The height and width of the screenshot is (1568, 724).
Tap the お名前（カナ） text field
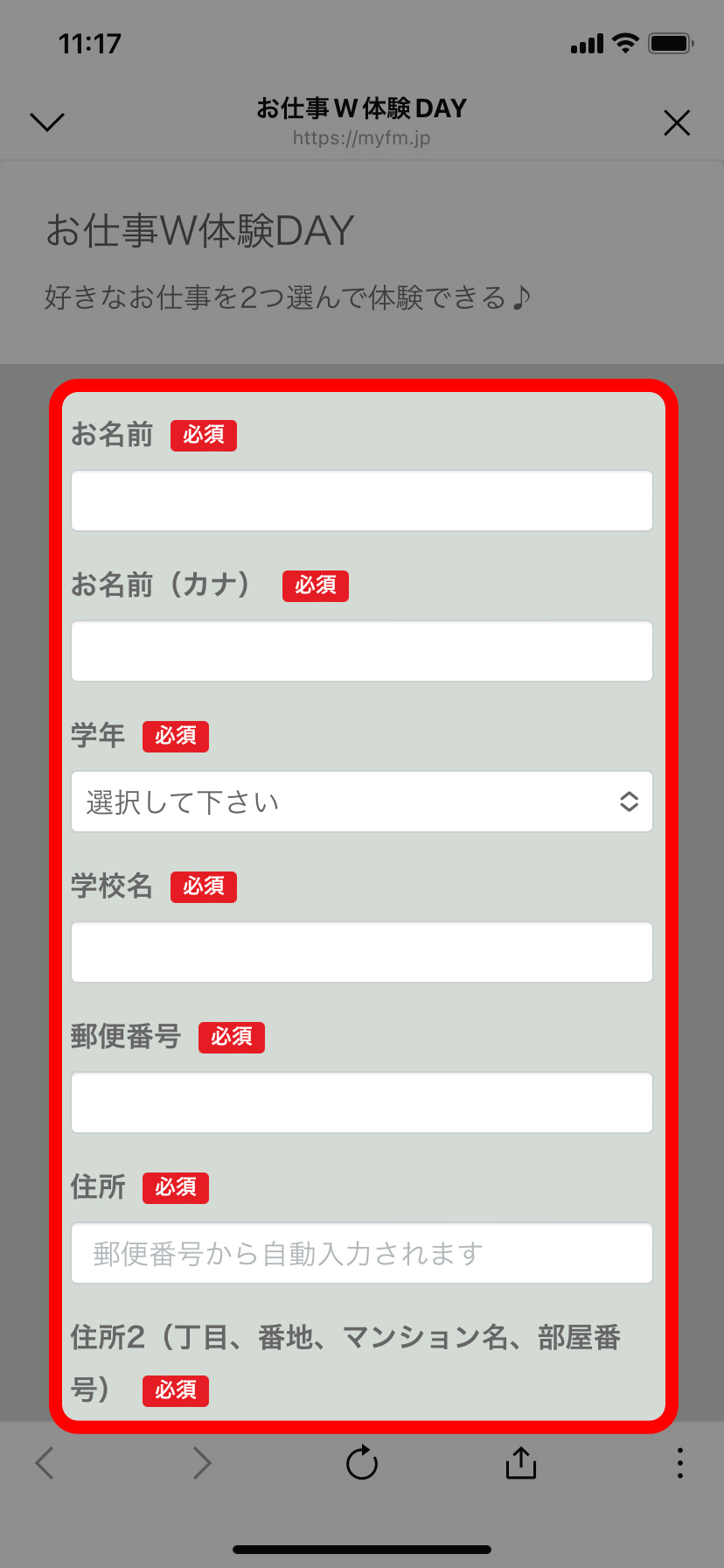click(x=362, y=651)
